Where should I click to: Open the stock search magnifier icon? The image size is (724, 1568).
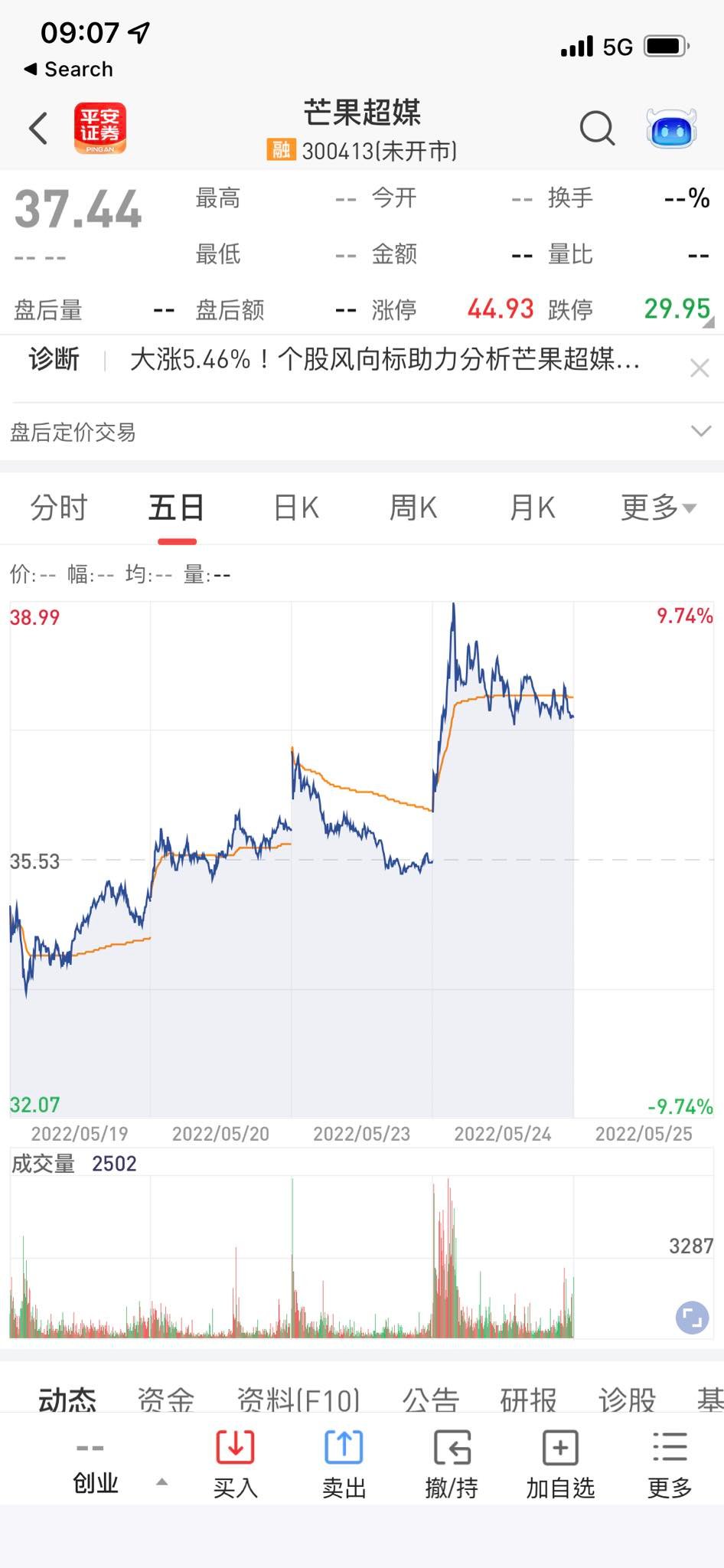point(597,128)
